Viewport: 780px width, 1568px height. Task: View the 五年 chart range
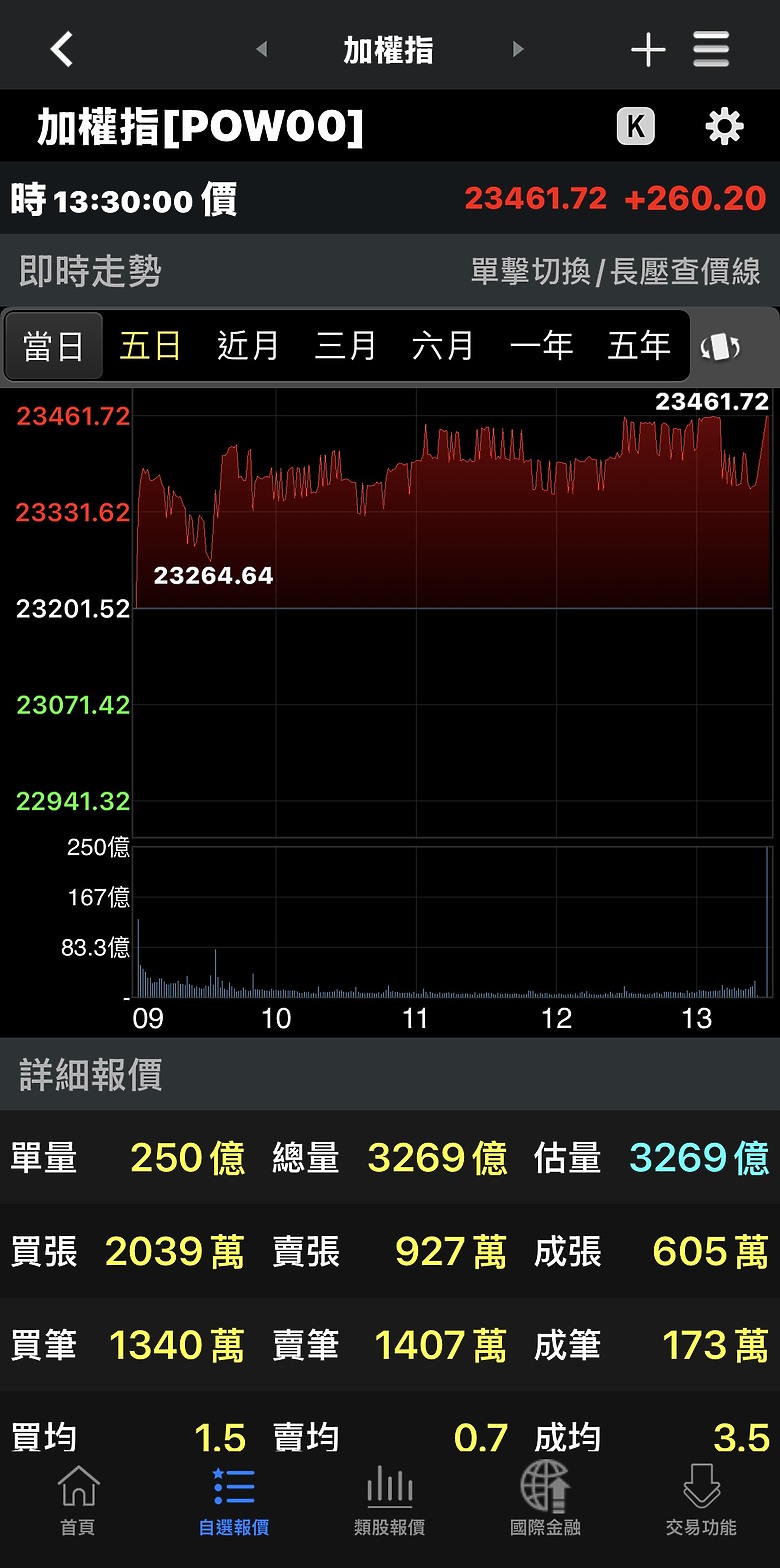(x=639, y=346)
